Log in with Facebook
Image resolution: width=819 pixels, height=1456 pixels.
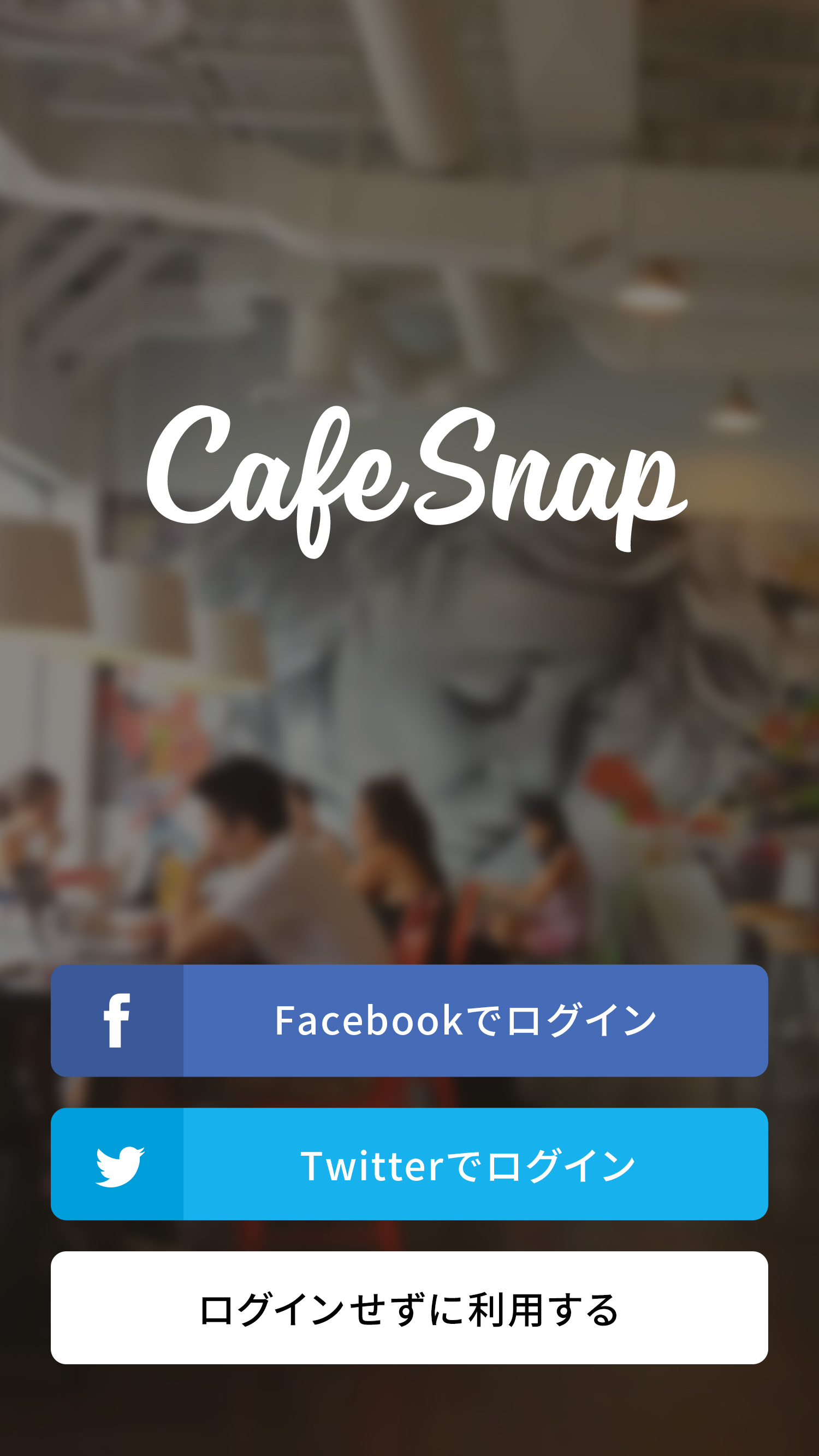click(409, 1021)
